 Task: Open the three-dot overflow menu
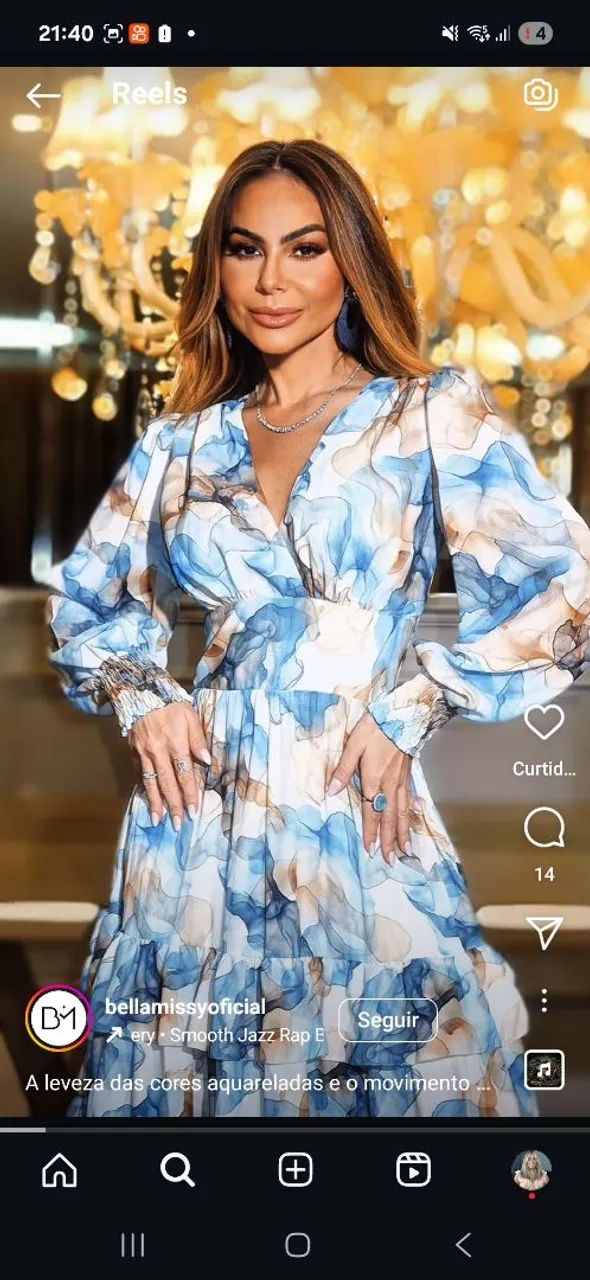pos(544,1000)
